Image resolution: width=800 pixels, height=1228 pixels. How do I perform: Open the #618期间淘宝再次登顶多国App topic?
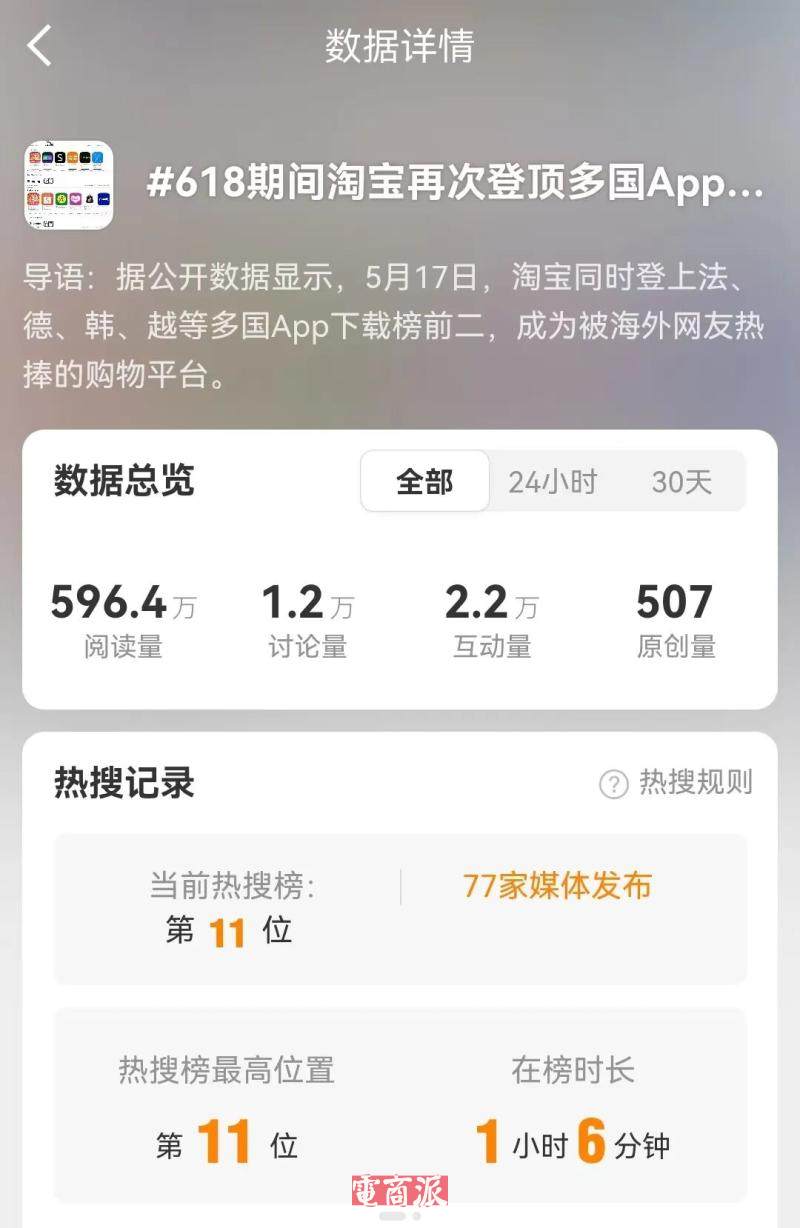[455, 185]
